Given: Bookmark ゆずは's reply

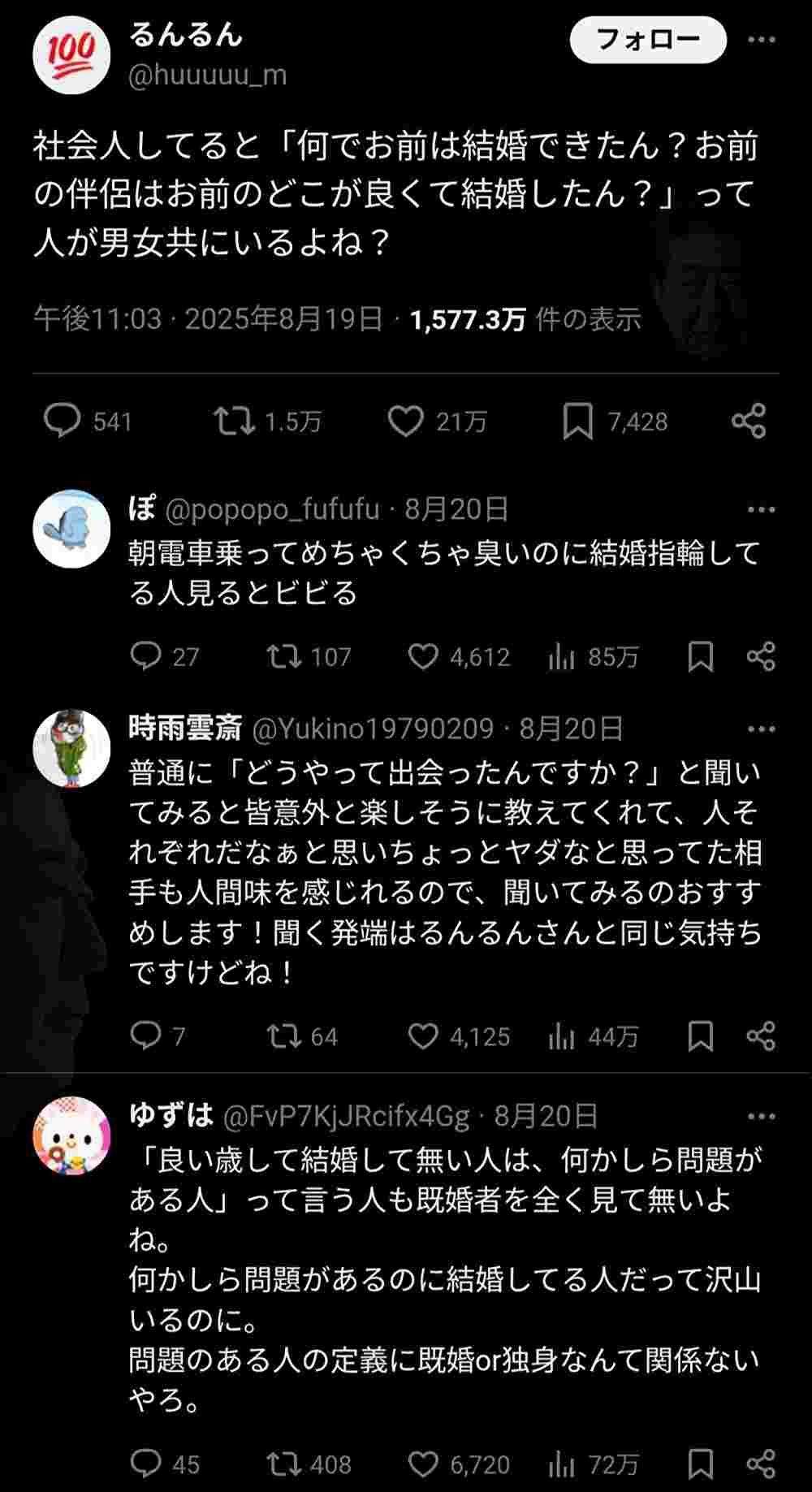Looking at the screenshot, I should coord(700,1464).
